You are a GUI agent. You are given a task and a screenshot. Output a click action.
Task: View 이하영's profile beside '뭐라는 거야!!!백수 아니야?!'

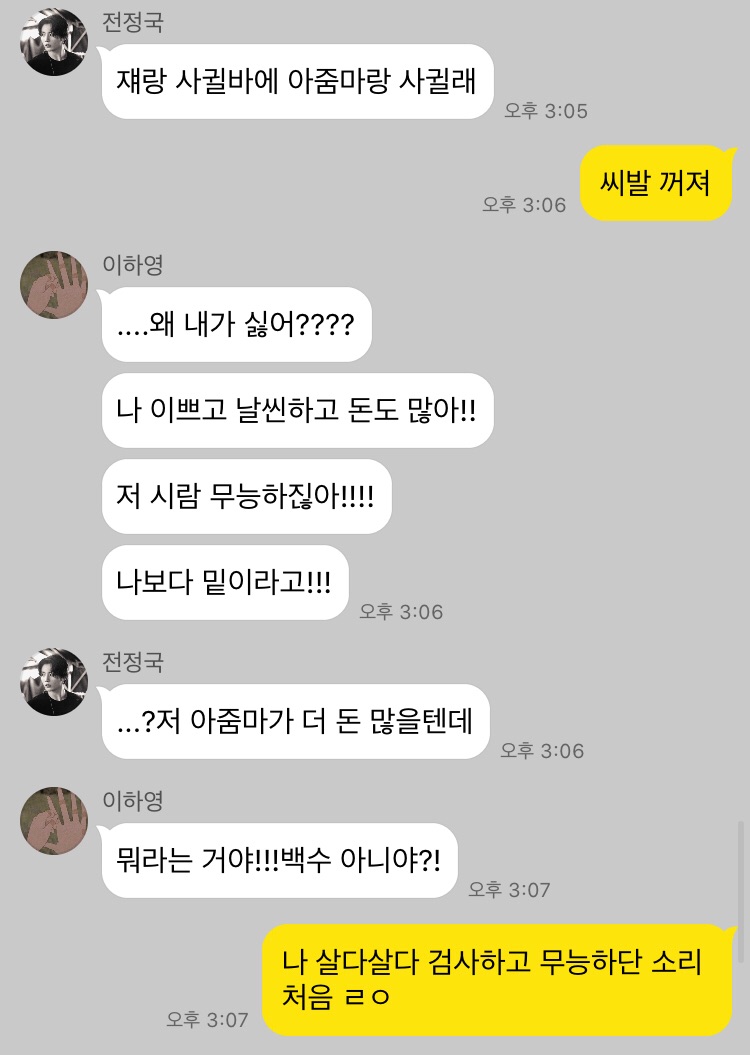[54, 820]
